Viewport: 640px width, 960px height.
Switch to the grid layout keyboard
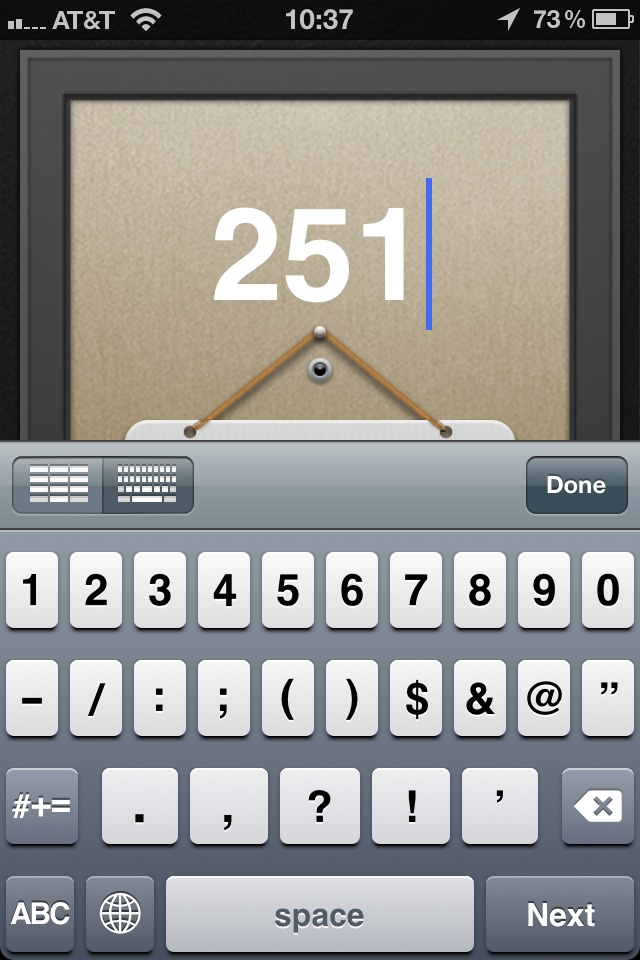pyautogui.click(x=58, y=485)
